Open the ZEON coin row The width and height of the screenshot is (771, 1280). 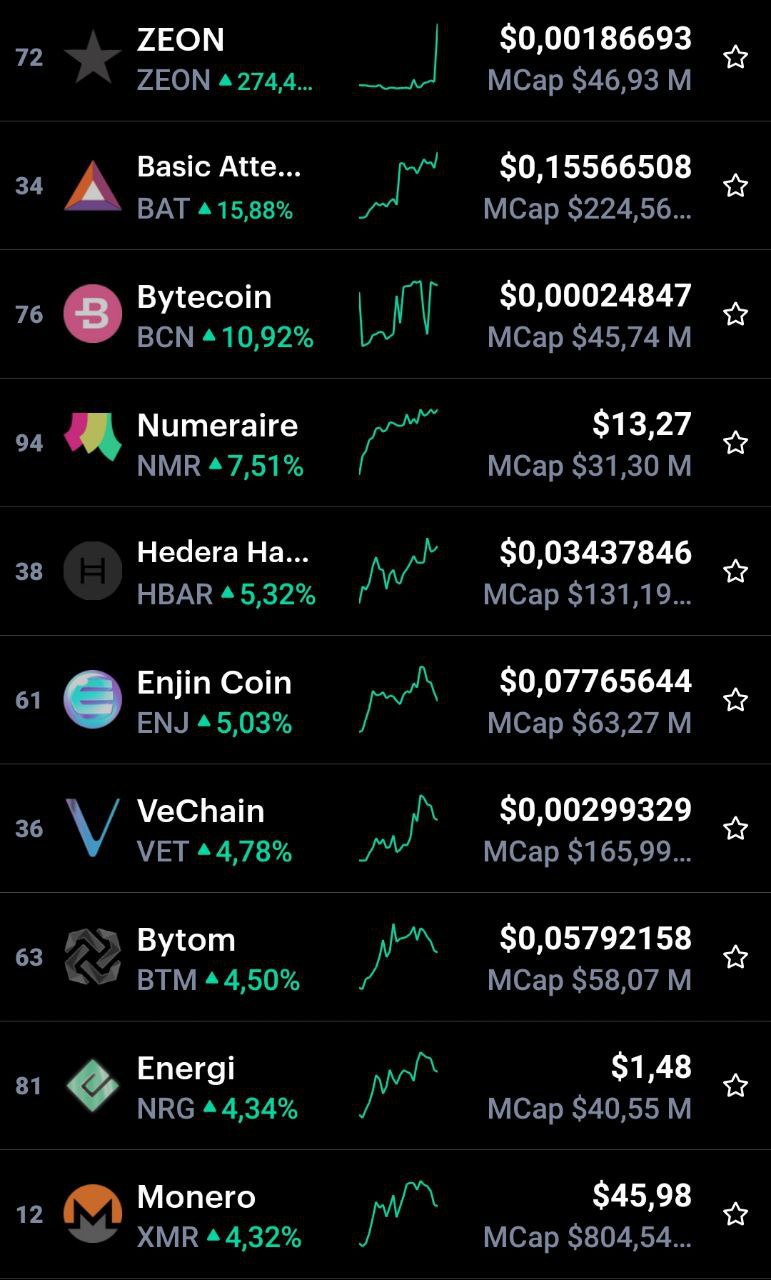coord(385,58)
